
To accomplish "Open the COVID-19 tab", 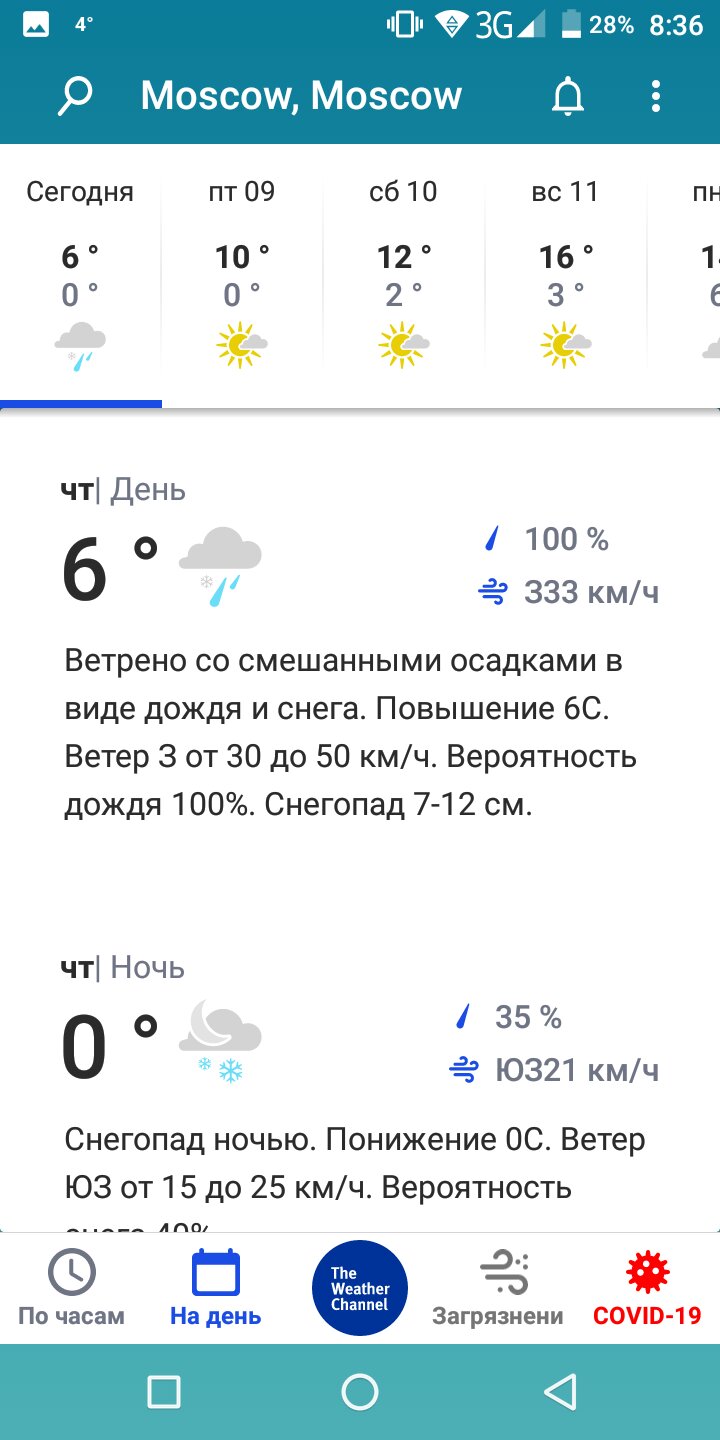I will click(647, 1288).
